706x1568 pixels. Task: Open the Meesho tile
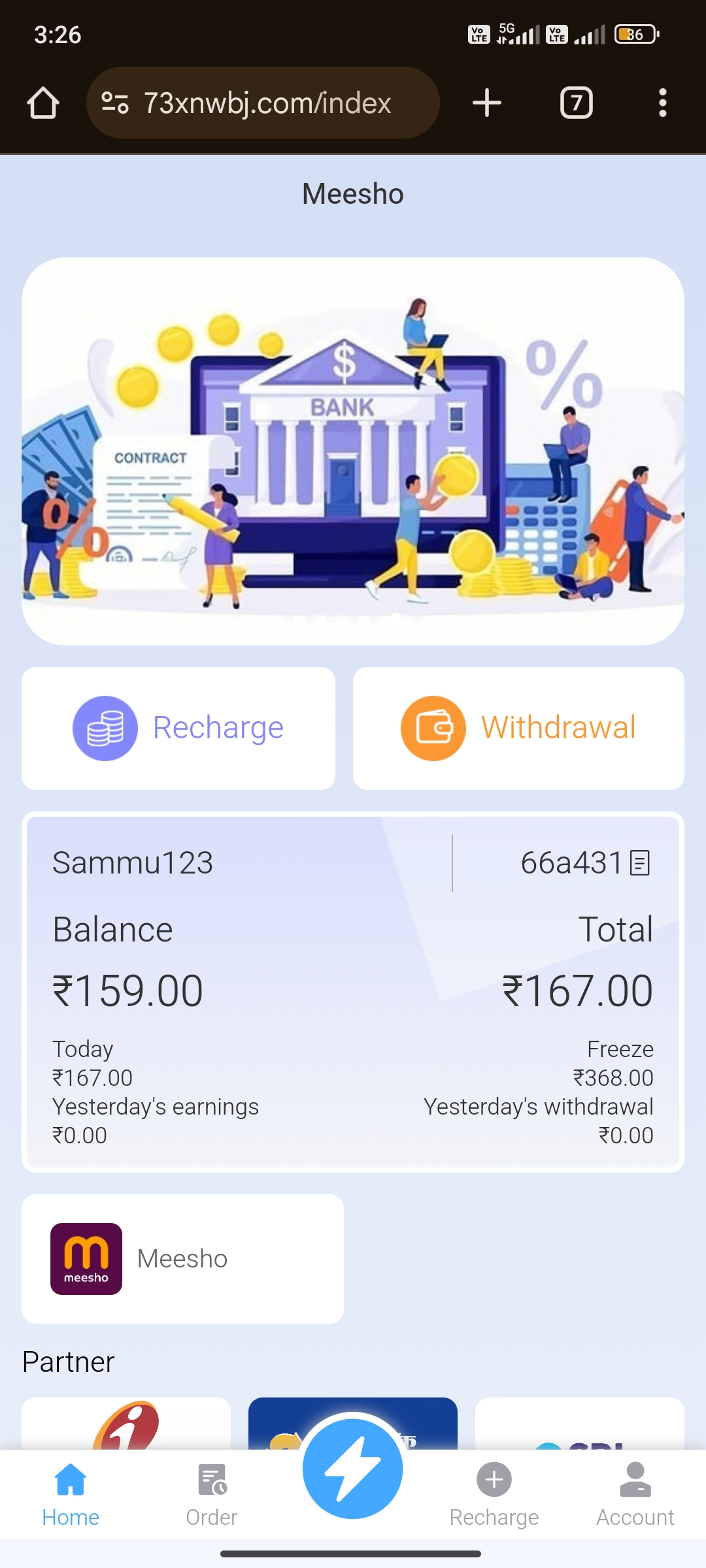pyautogui.click(x=182, y=1258)
